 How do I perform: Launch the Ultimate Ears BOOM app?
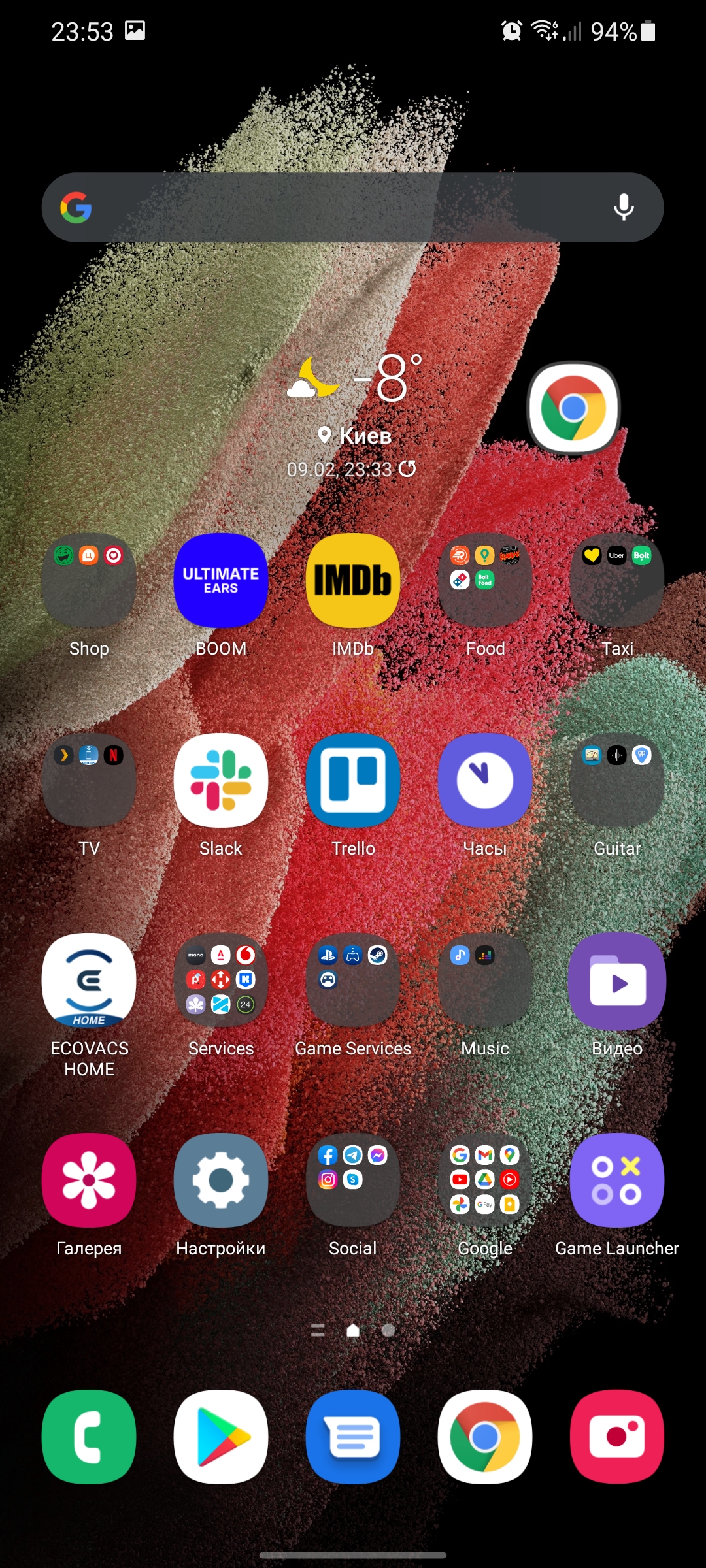pyautogui.click(x=221, y=581)
